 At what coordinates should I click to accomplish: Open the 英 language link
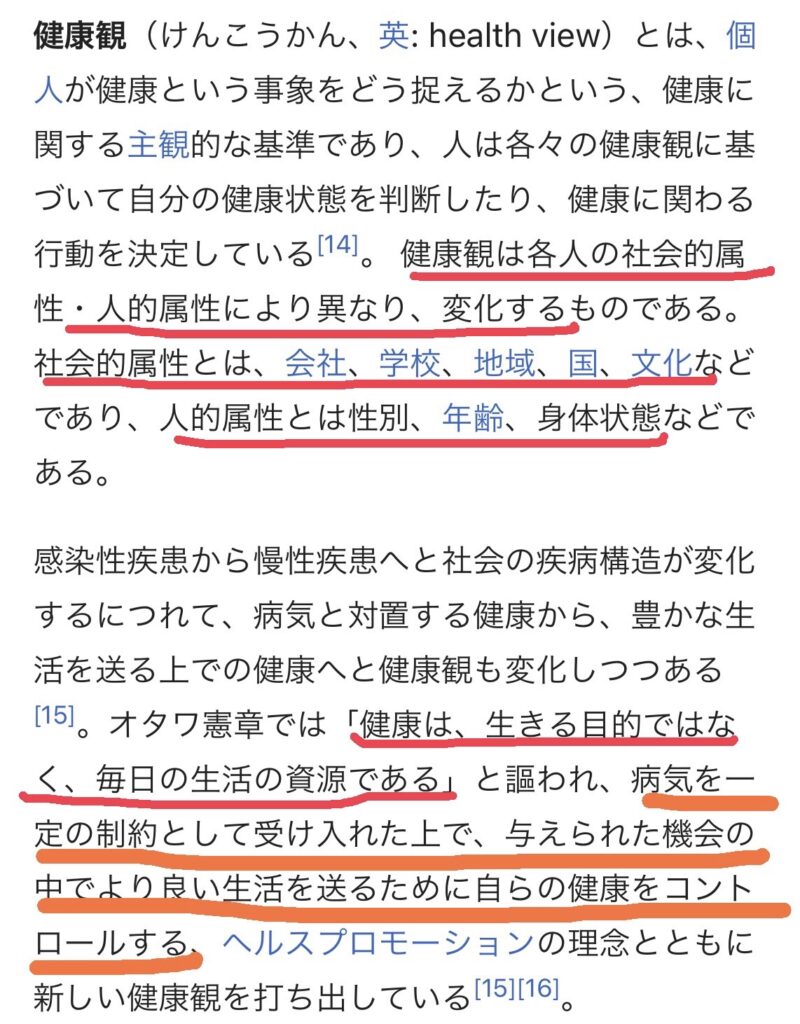point(391,38)
